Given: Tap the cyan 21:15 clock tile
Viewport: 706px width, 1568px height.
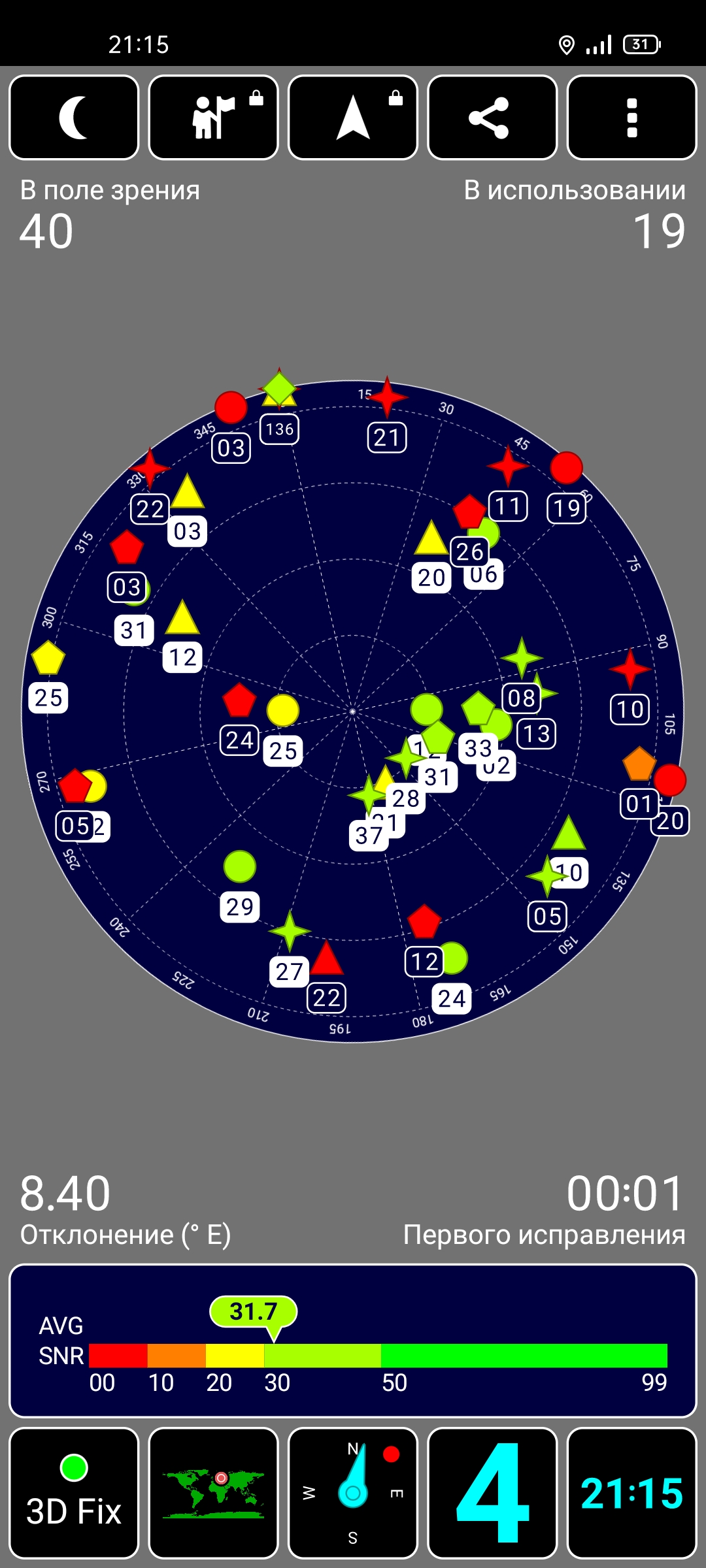Looking at the screenshot, I should 631,1493.
